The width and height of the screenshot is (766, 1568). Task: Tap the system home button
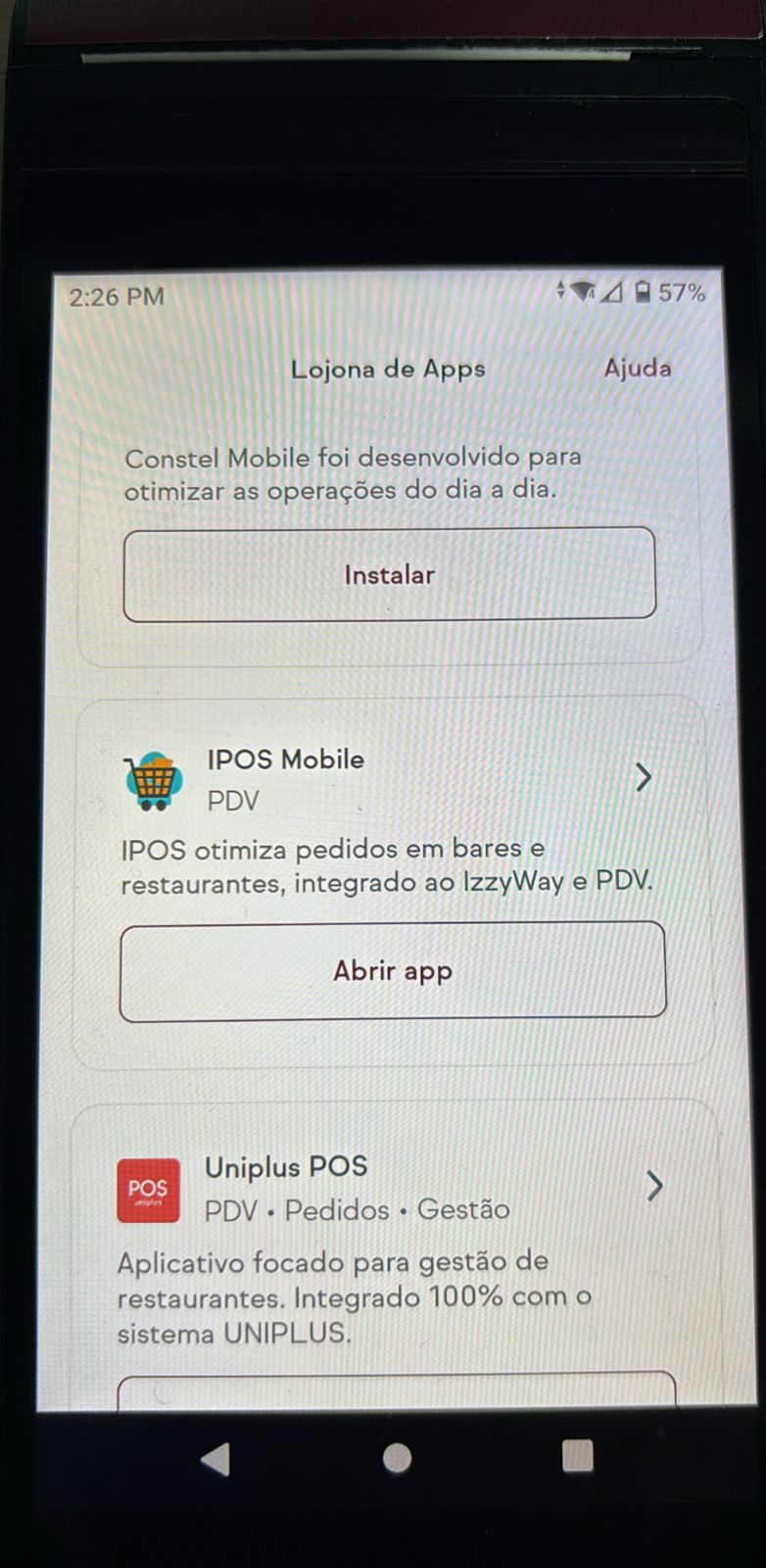point(397,1458)
